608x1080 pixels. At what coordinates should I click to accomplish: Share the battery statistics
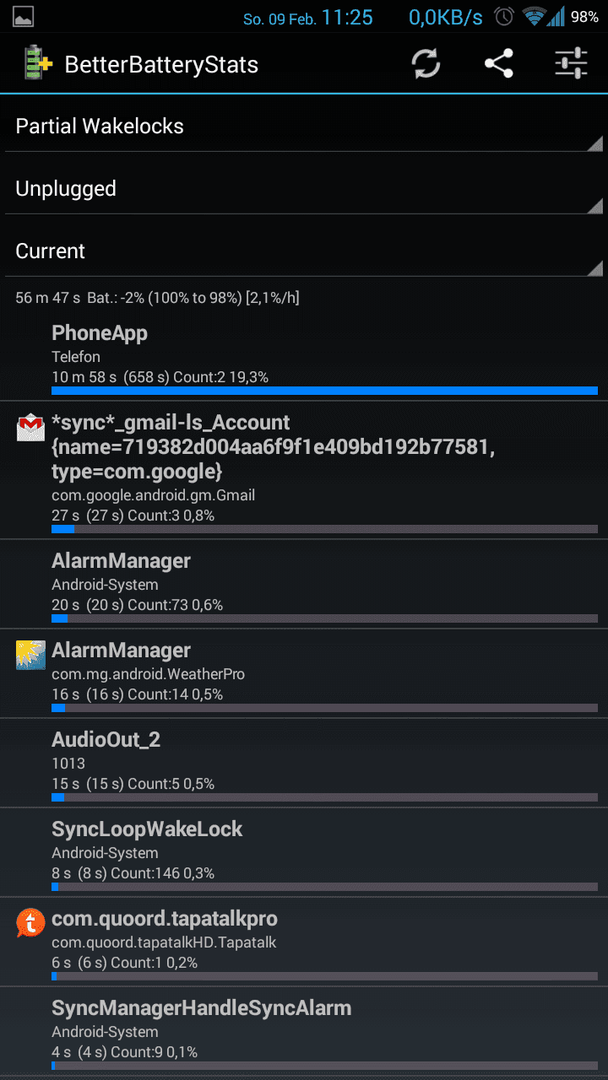499,64
